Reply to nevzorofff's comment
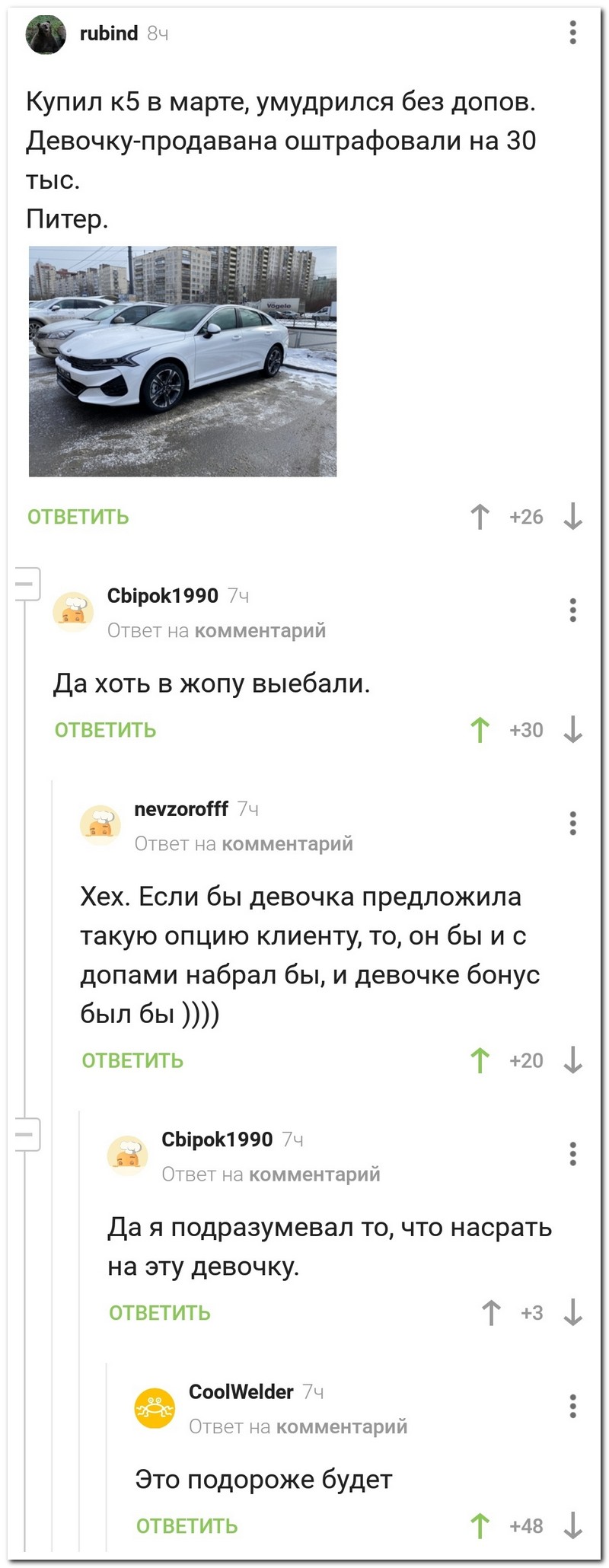The image size is (609, 1568). 132,1060
